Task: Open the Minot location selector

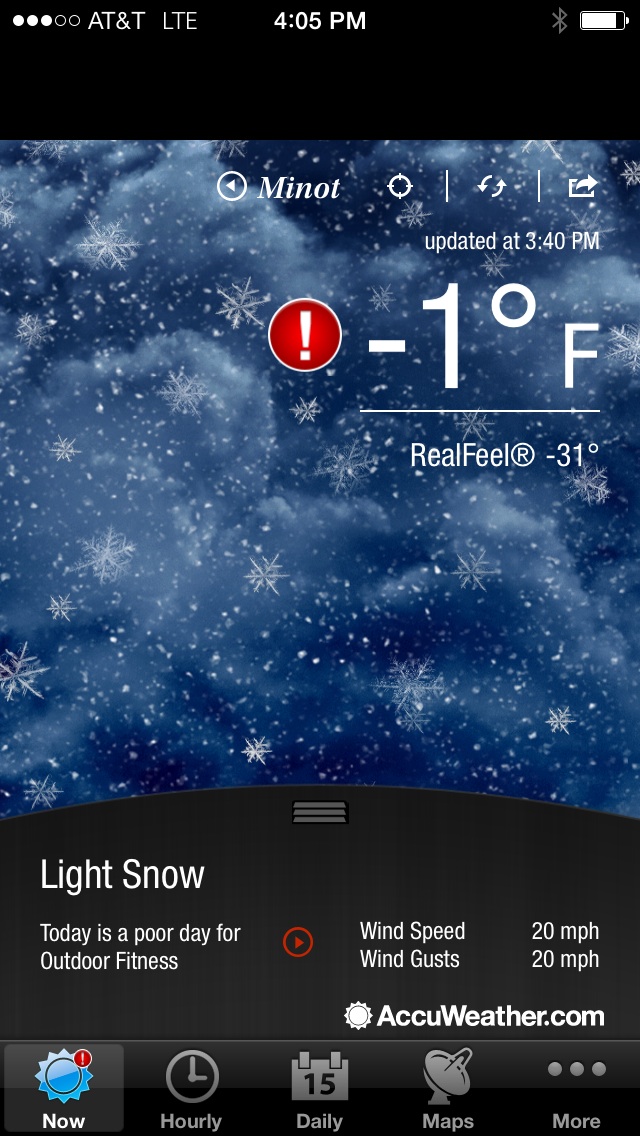Action: coord(280,187)
